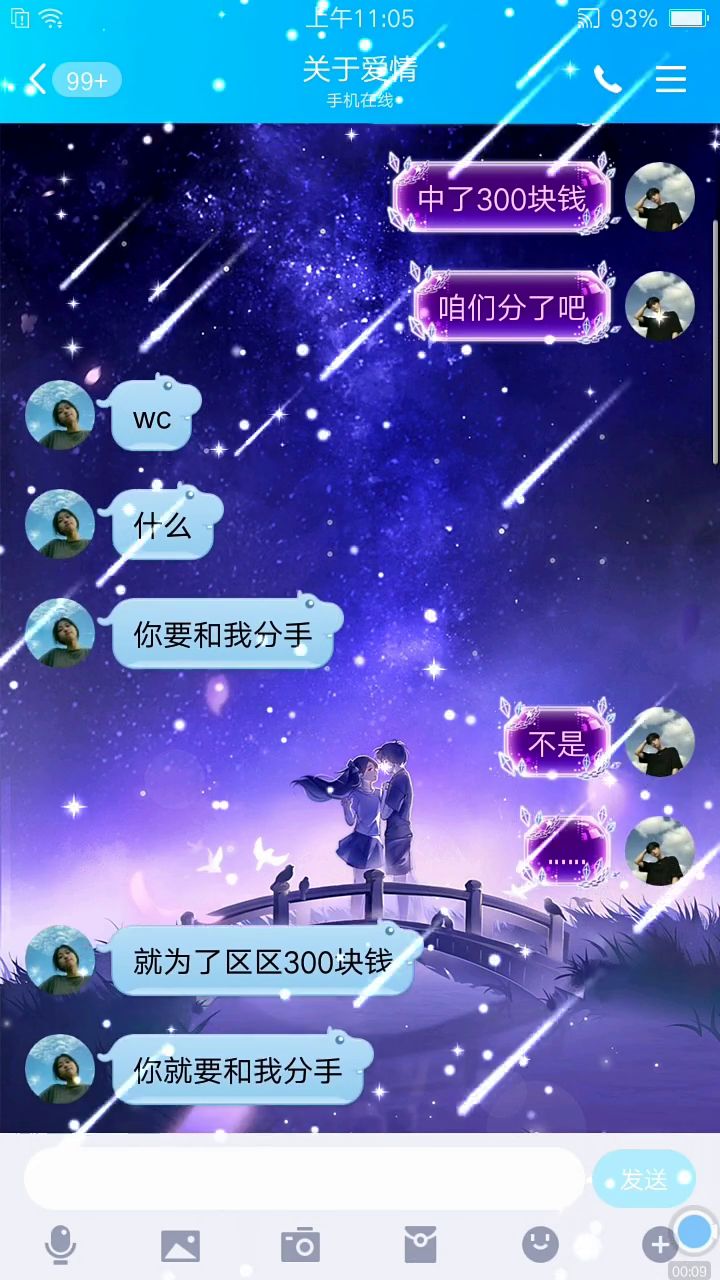Tap the 发送 send button

pos(643,1179)
